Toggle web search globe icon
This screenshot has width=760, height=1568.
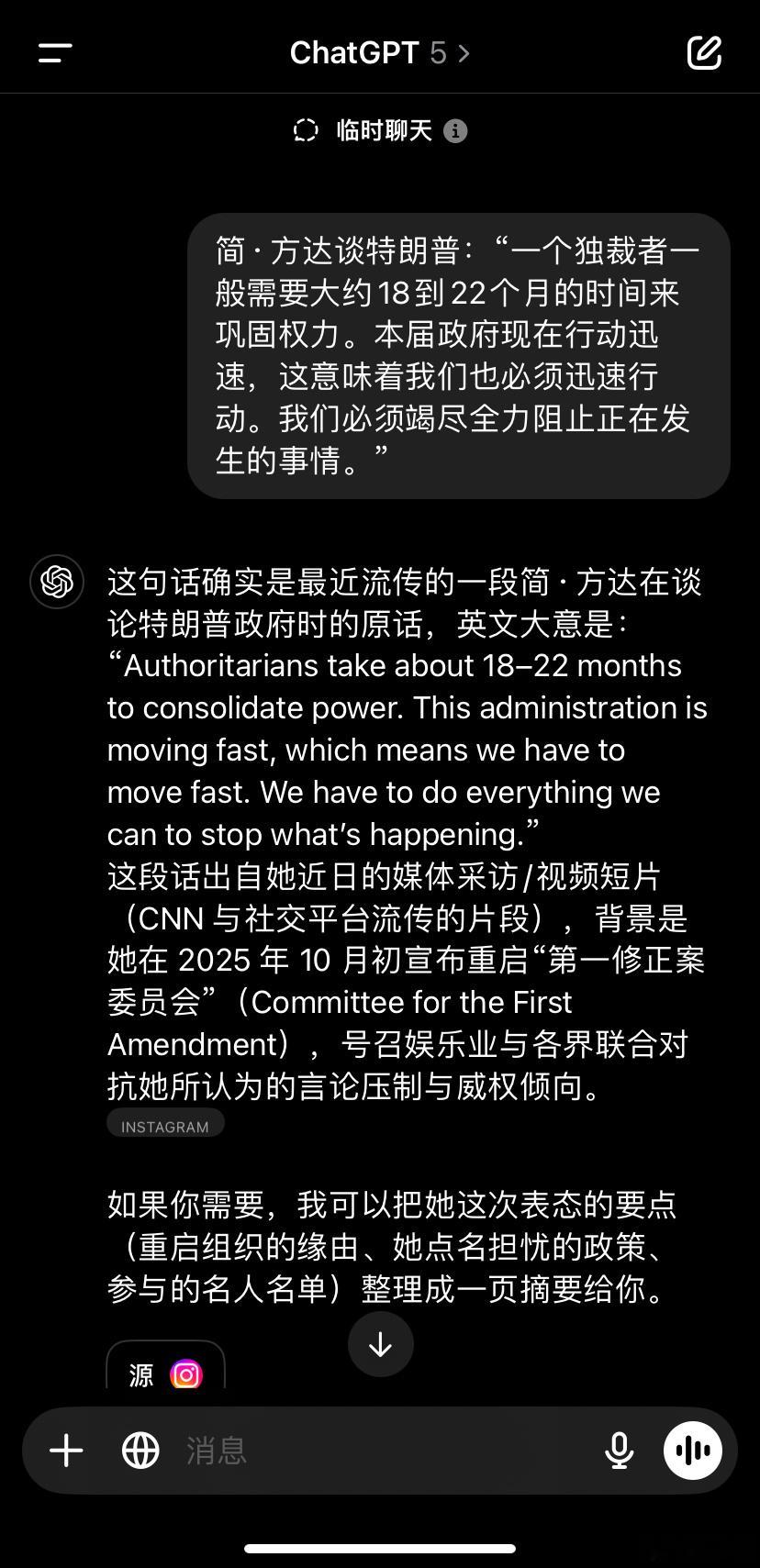click(x=140, y=1451)
